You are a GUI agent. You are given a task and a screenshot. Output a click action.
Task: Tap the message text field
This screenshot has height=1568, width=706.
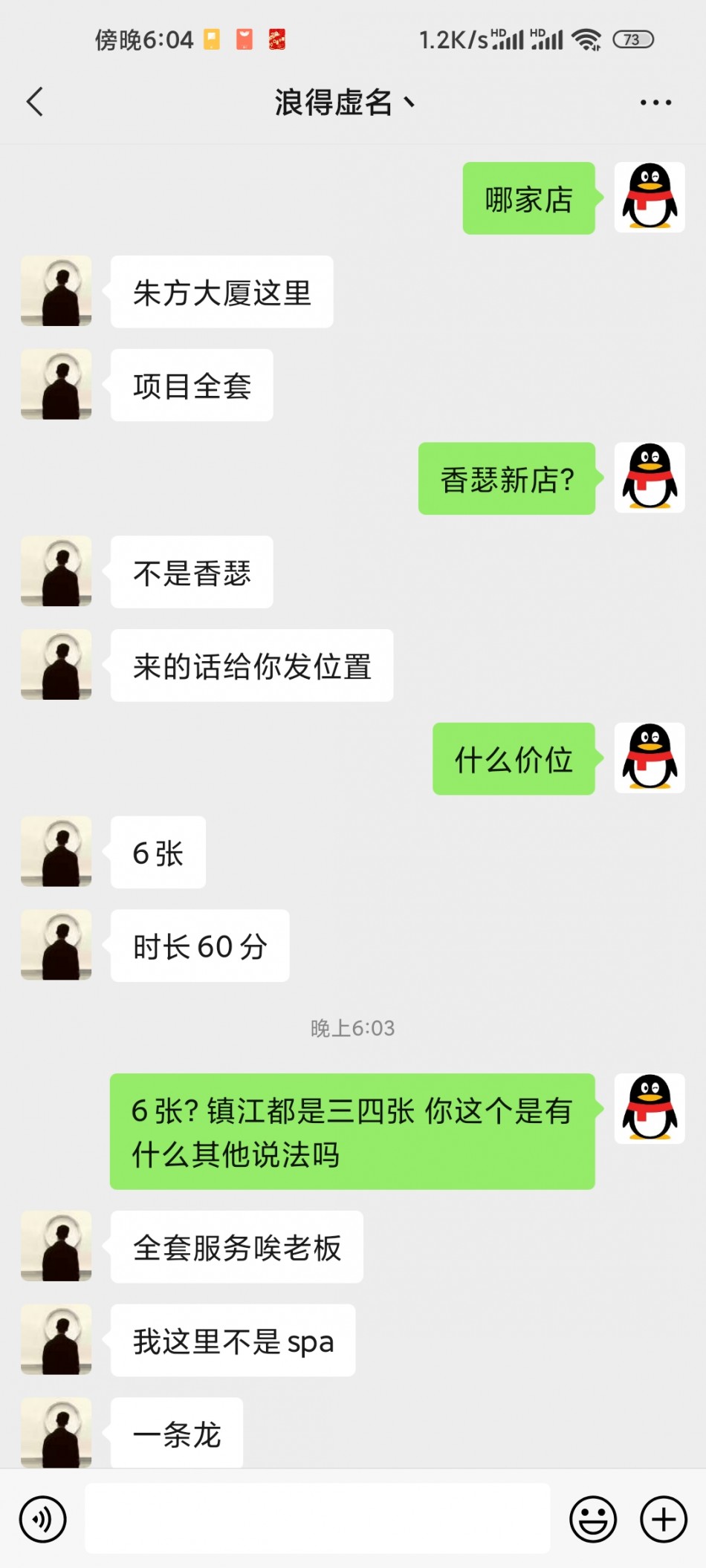pyautogui.click(x=317, y=1518)
